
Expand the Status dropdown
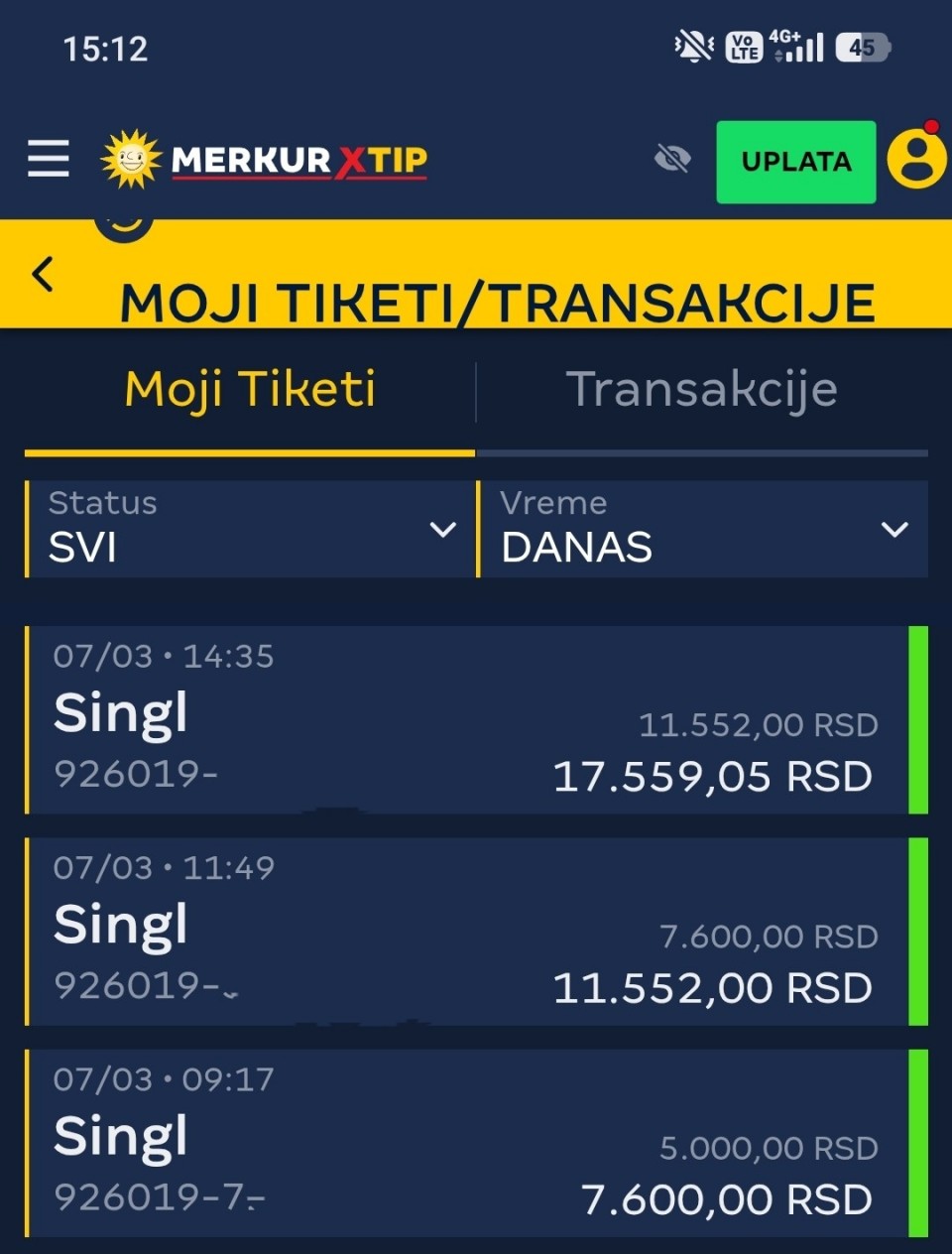point(250,529)
